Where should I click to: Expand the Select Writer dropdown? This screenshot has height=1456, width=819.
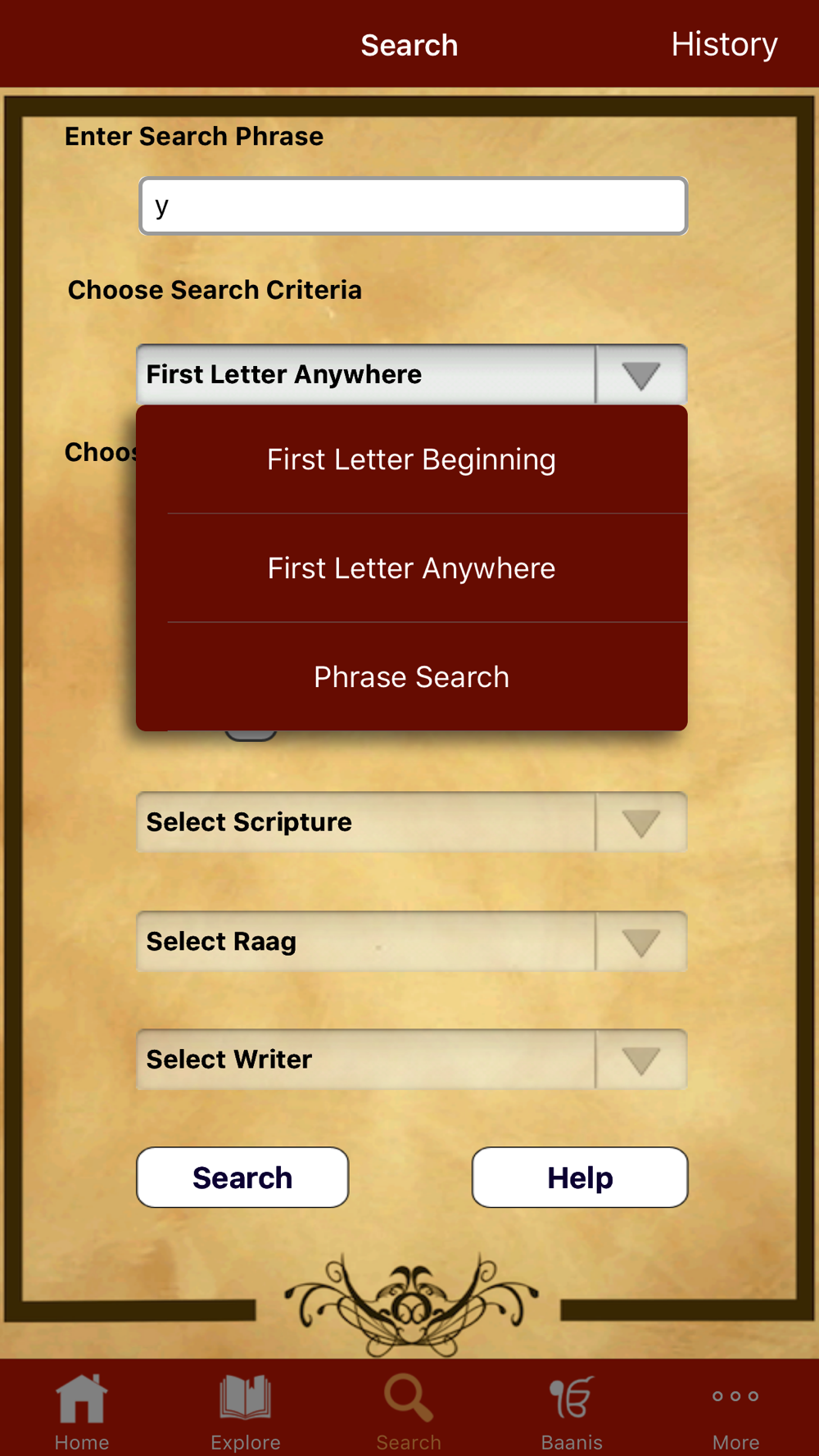pos(412,1060)
